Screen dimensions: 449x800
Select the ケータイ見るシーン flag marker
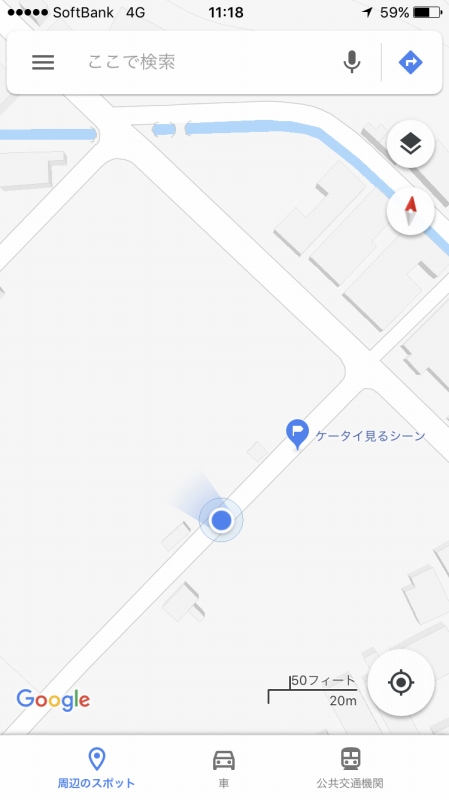(x=297, y=434)
